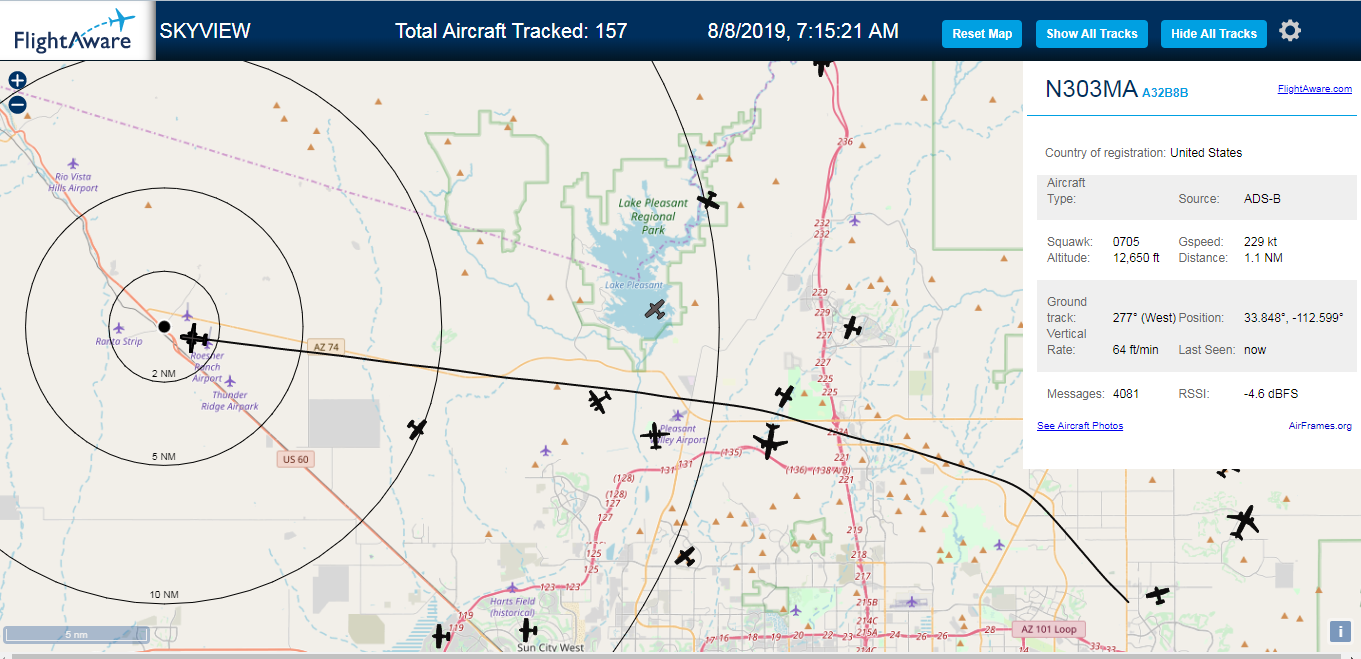Image resolution: width=1361 pixels, height=659 pixels.
Task: Open the settings gear
Action: pyautogui.click(x=1290, y=31)
